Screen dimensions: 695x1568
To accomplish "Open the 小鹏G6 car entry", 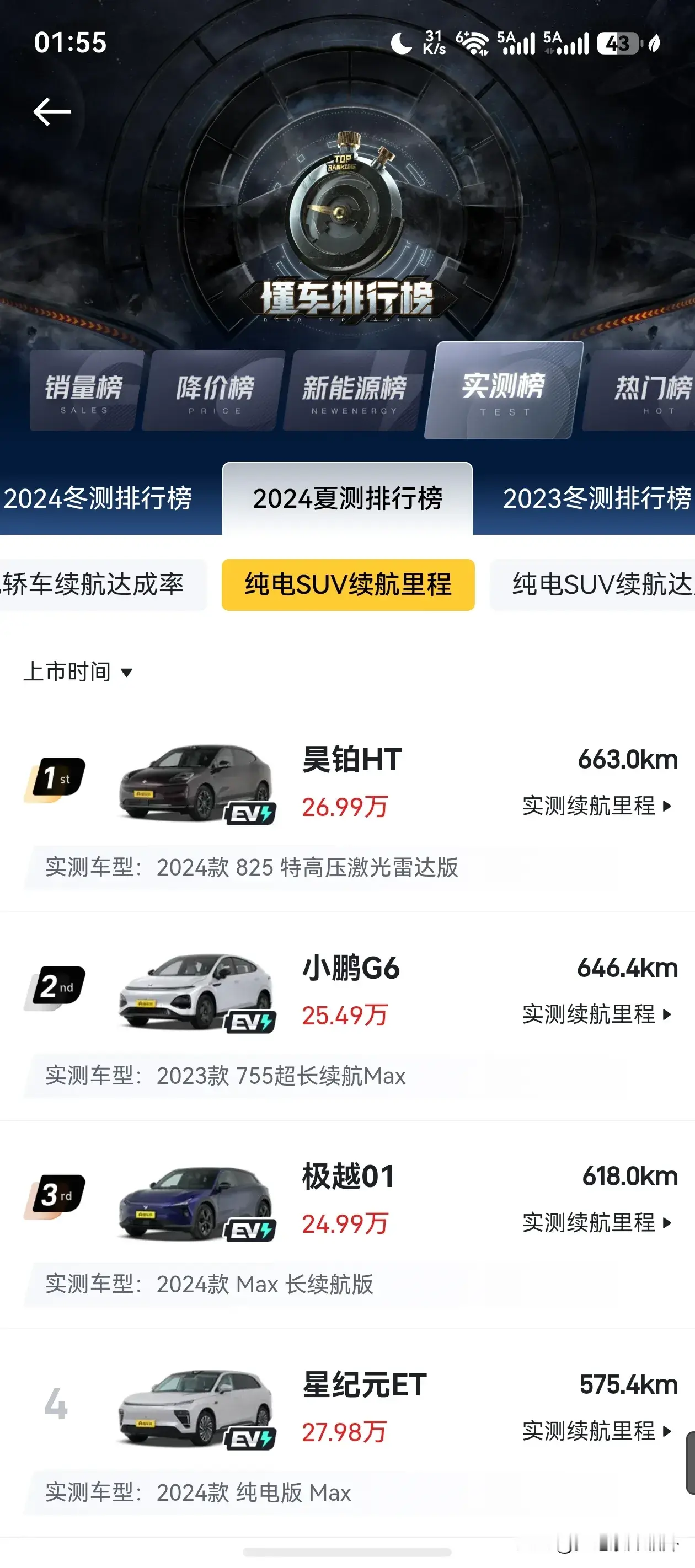I will coord(347,1017).
